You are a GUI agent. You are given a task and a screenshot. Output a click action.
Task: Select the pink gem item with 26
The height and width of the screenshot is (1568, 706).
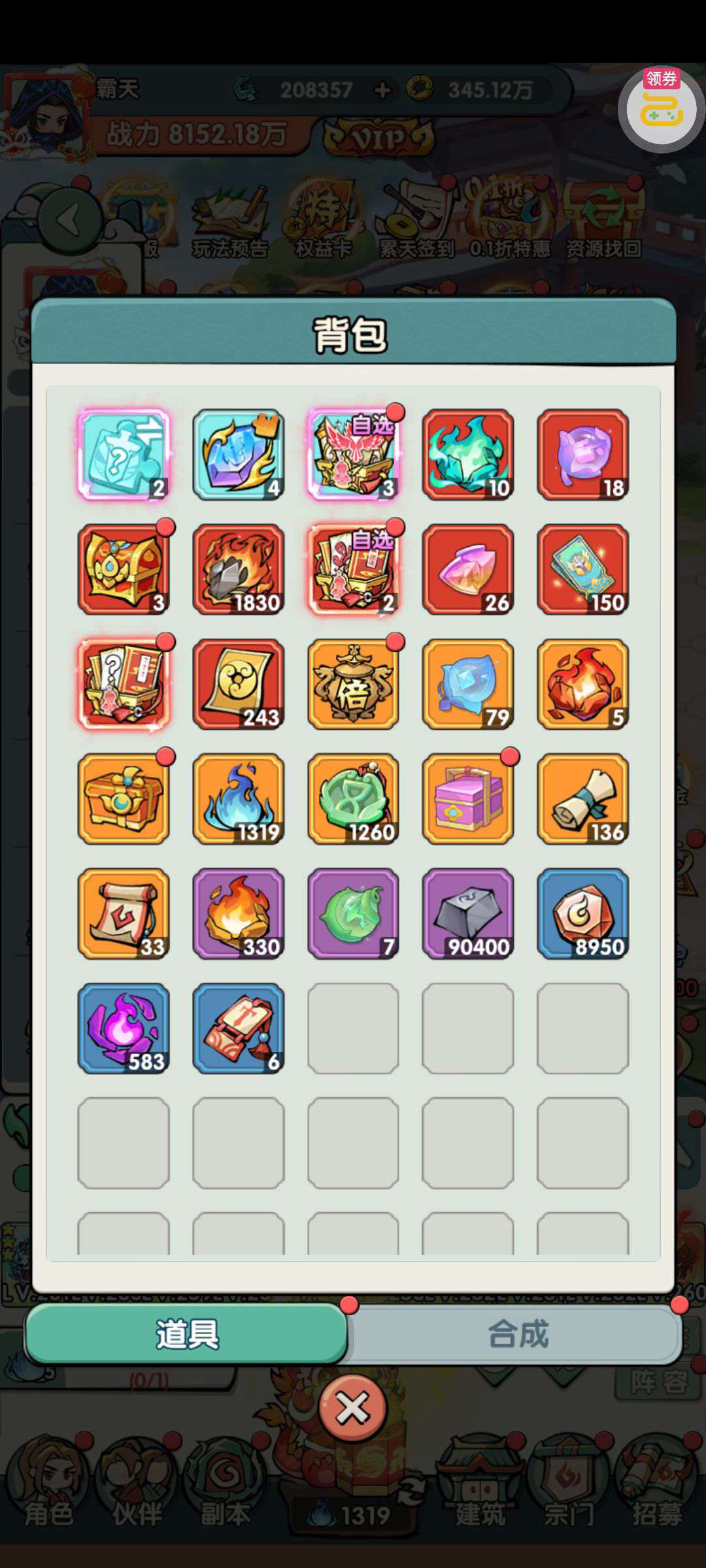(x=467, y=569)
